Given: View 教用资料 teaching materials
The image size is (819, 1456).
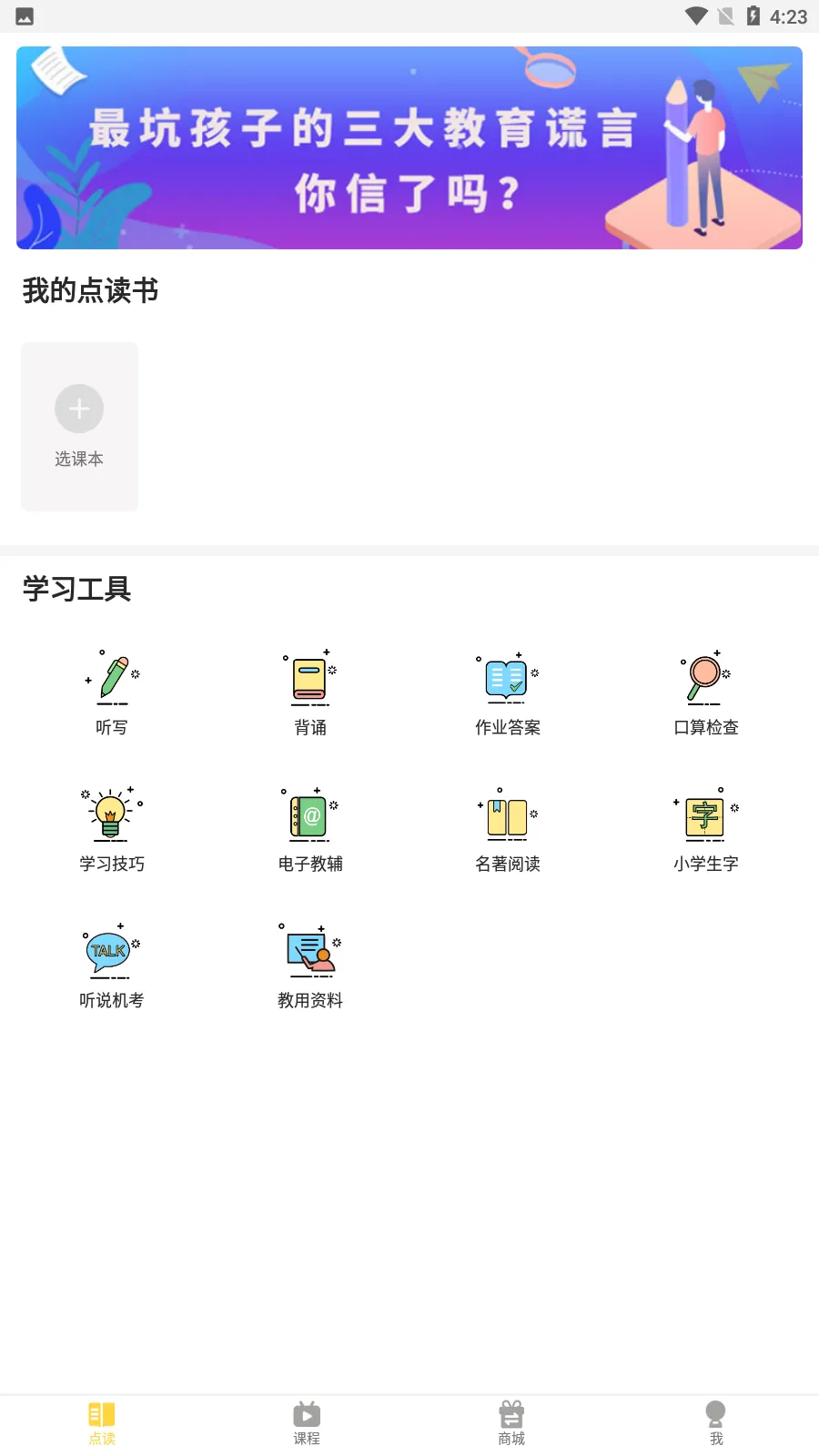Looking at the screenshot, I should click(x=310, y=965).
